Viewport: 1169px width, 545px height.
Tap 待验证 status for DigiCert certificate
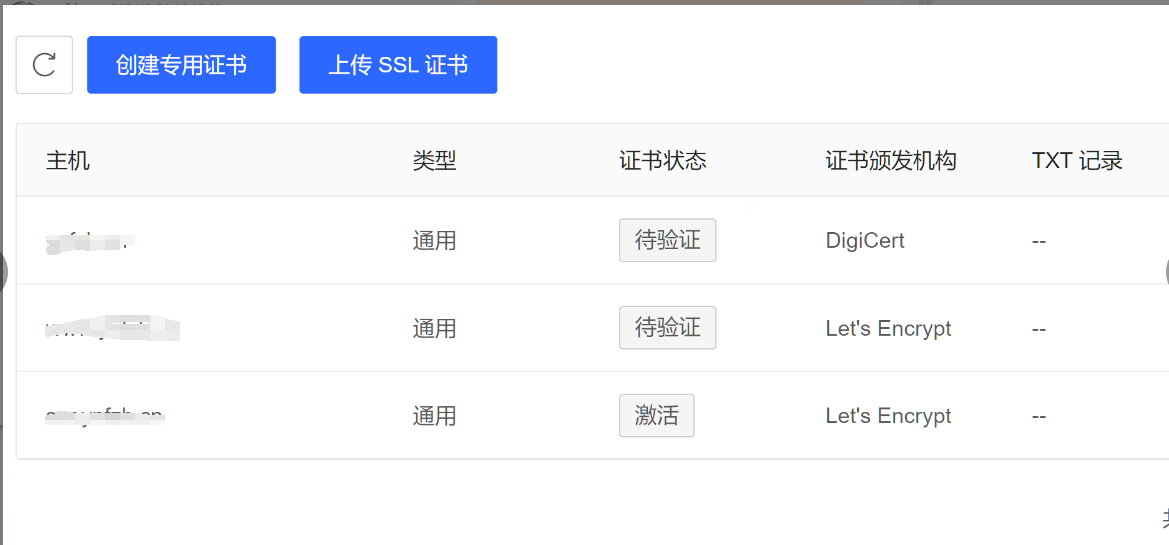tap(667, 240)
